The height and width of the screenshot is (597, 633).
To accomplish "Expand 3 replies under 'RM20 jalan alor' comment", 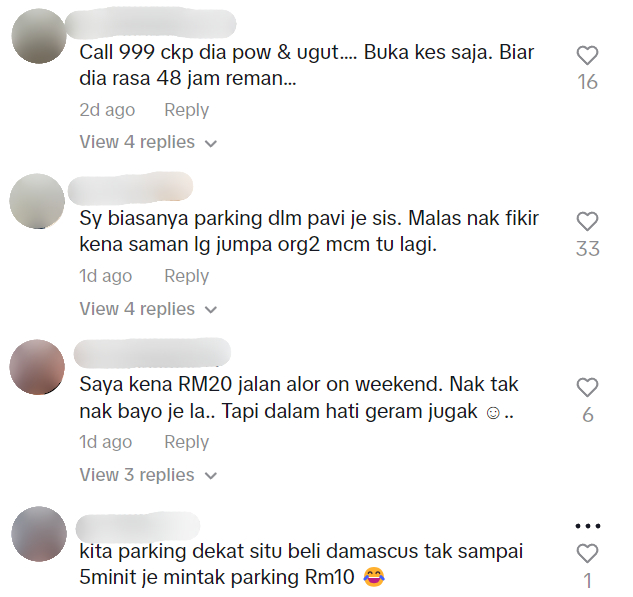I will (x=148, y=474).
